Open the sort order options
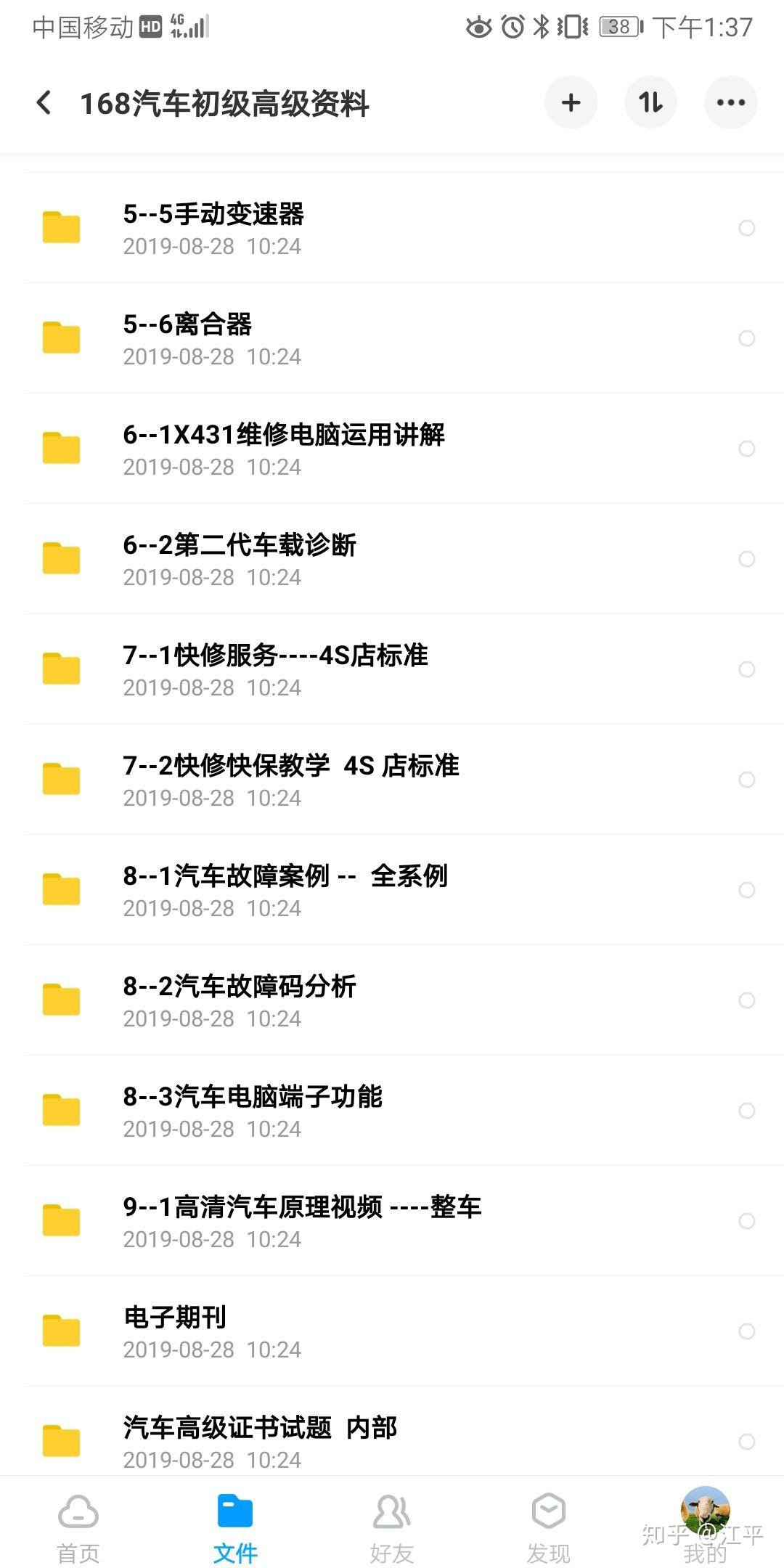The image size is (784, 1568). (650, 103)
